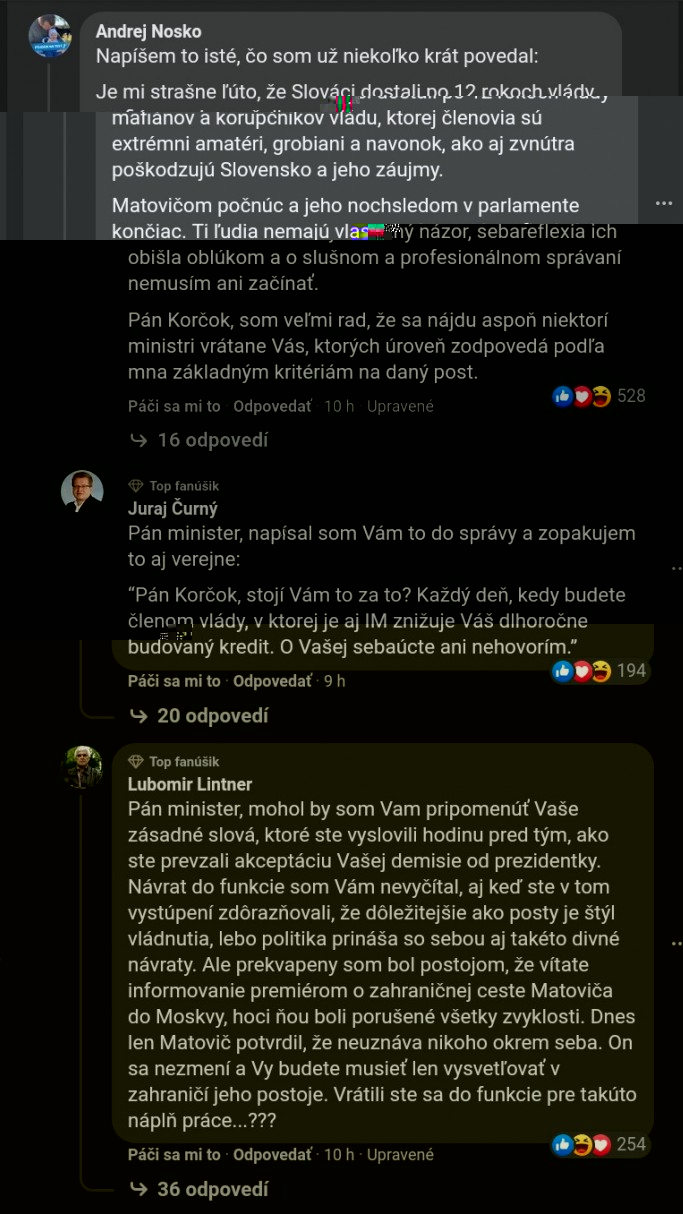Open the three-dot comment options
The width and height of the screenshot is (683, 1214).
[x=663, y=203]
